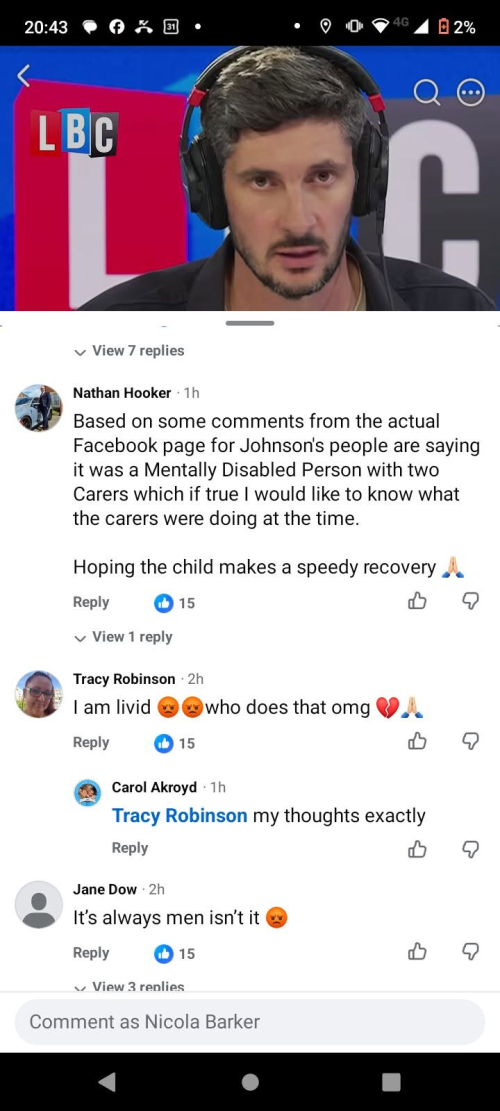Screen dimensions: 500x1111
Task: Tap the Comment as Nicola Barker field
Action: 250,1022
